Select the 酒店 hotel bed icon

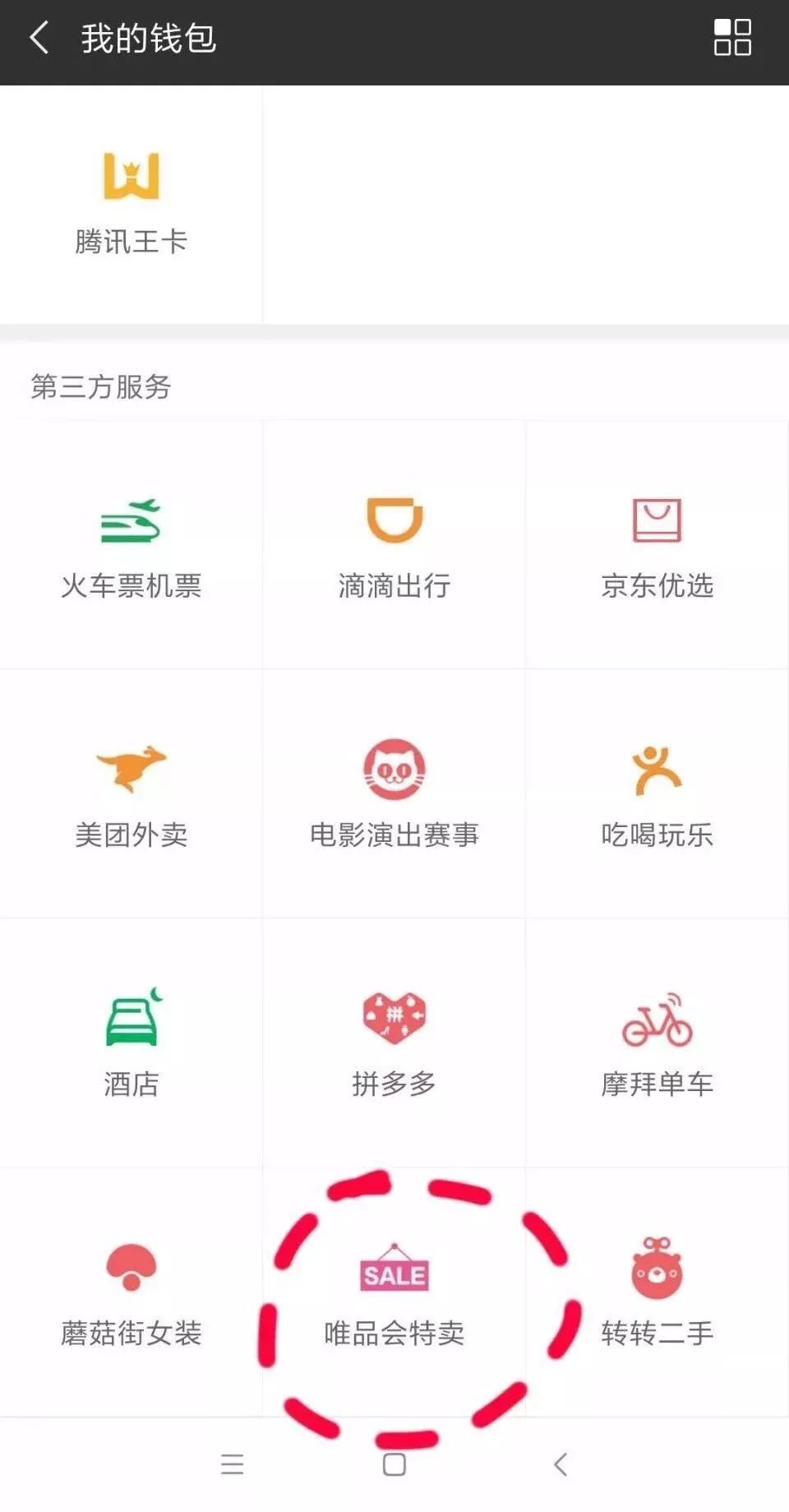131,1022
